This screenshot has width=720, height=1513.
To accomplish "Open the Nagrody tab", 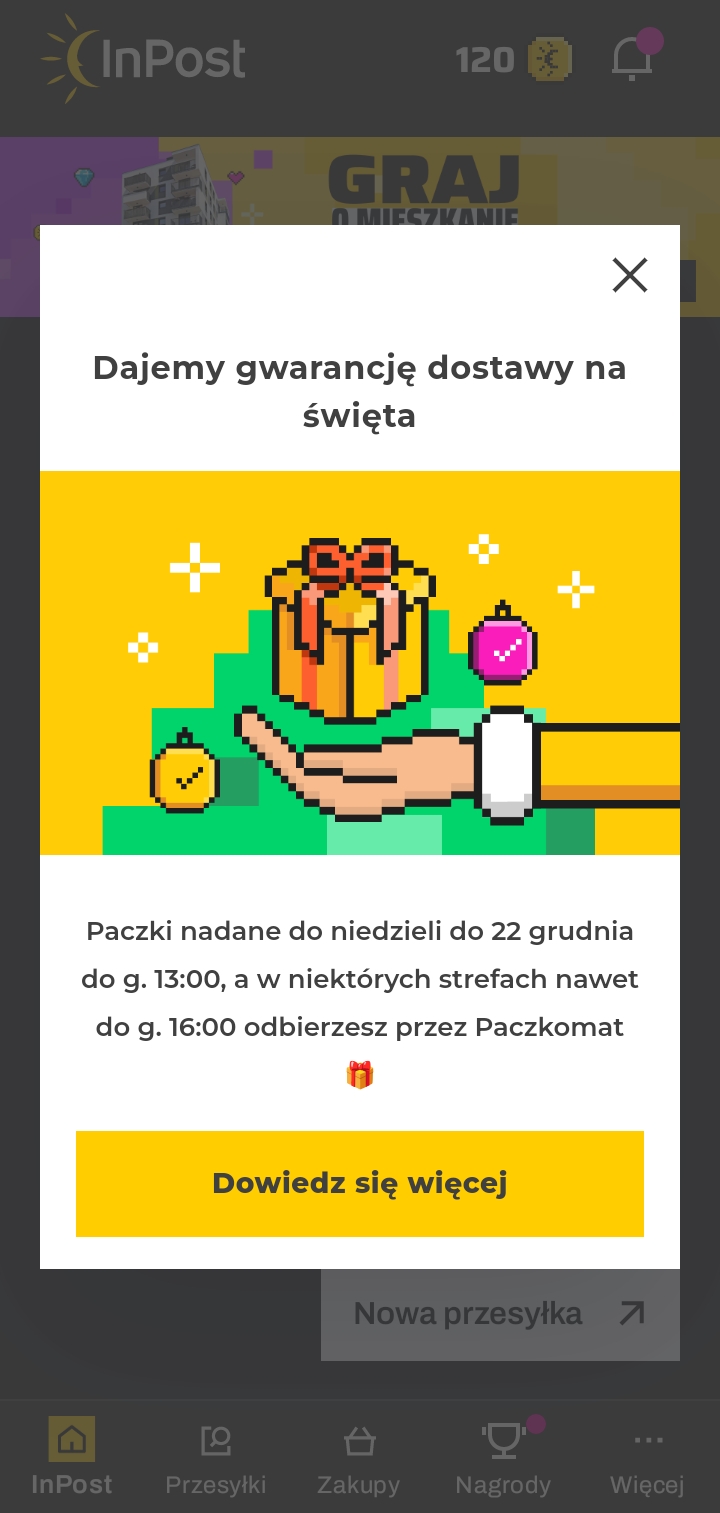I will 503,1458.
